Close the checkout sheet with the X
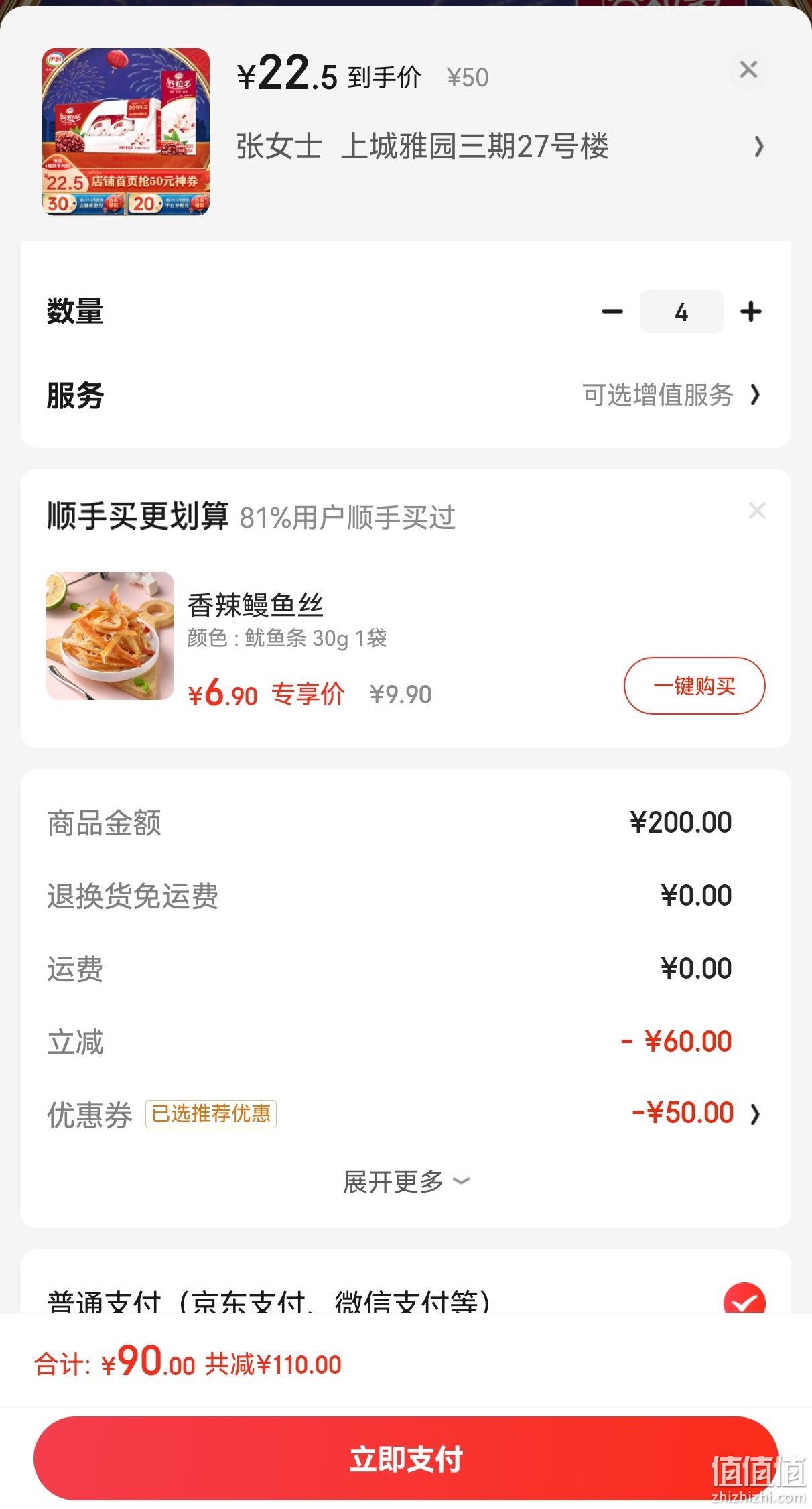 tap(748, 69)
